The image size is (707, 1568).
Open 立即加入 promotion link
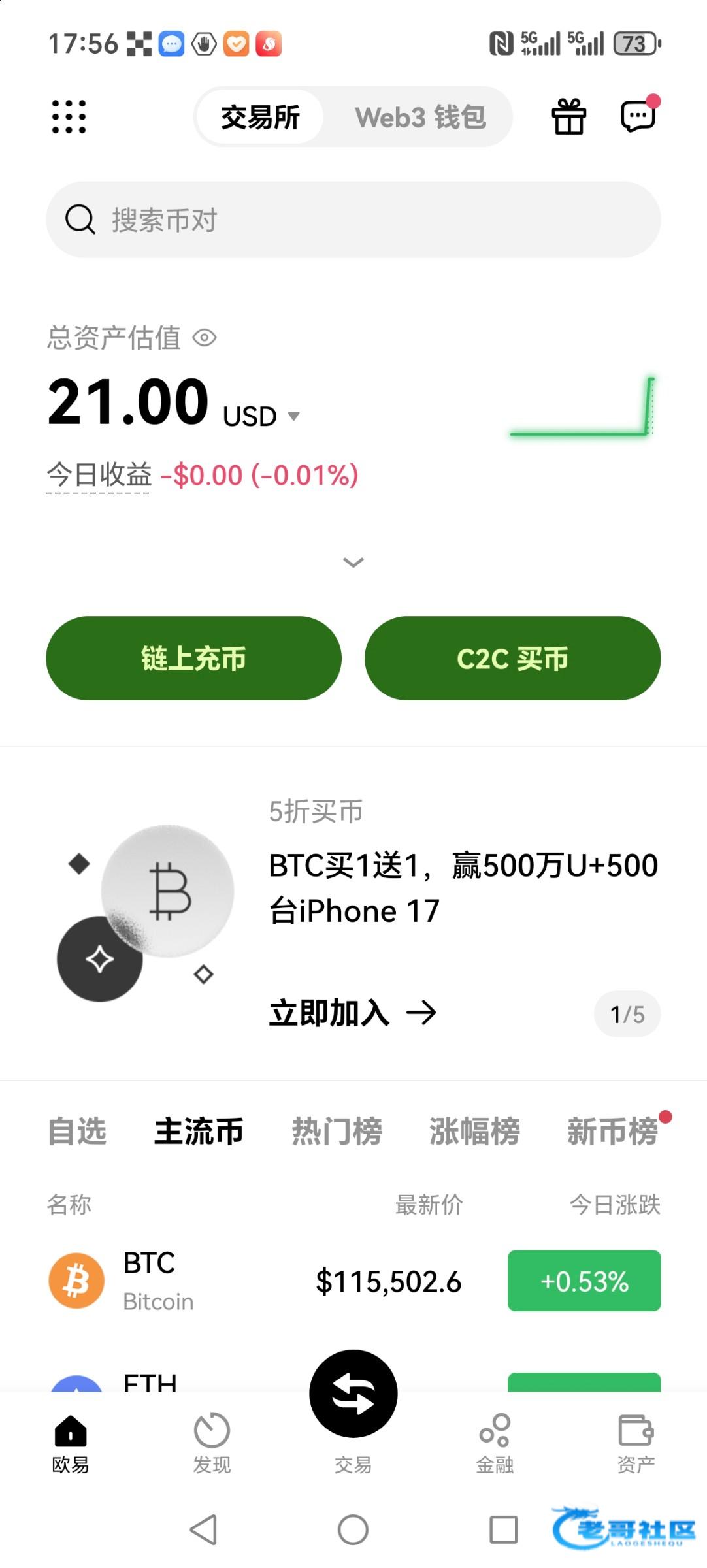353,1013
